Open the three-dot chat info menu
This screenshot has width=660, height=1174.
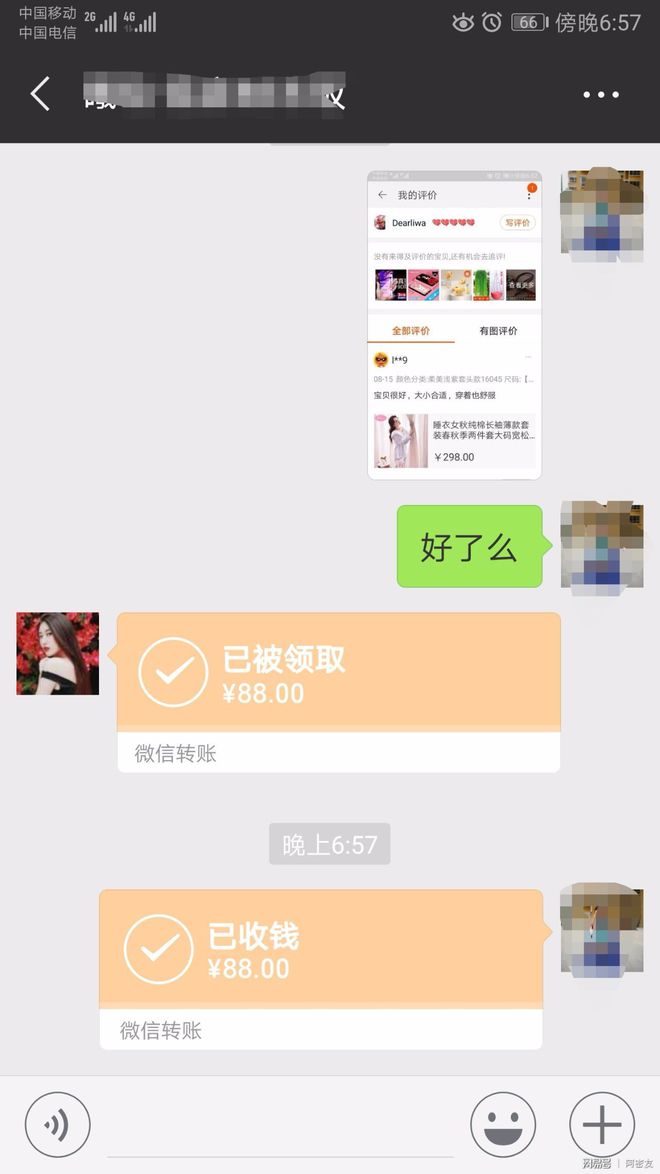600,95
